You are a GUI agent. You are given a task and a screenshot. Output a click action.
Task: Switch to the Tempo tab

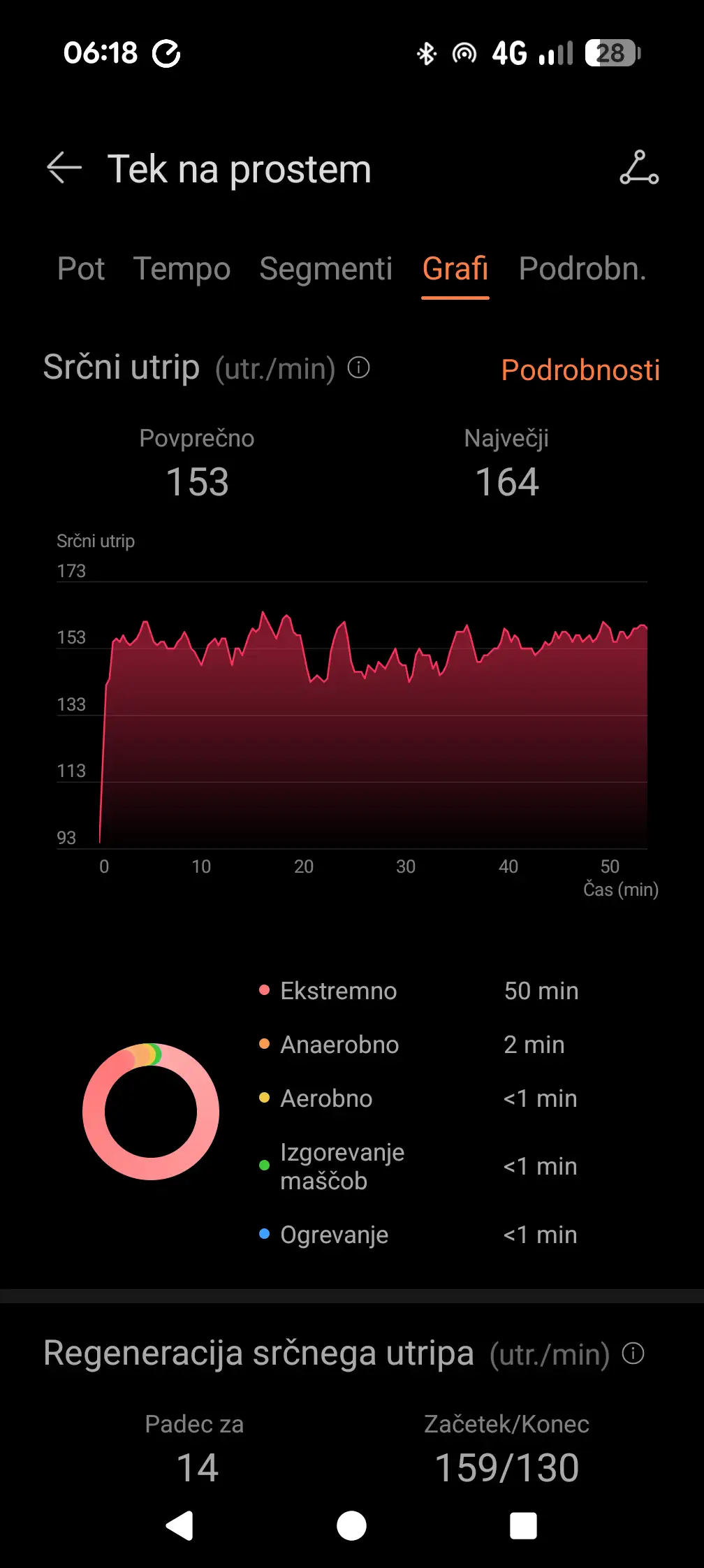(182, 269)
